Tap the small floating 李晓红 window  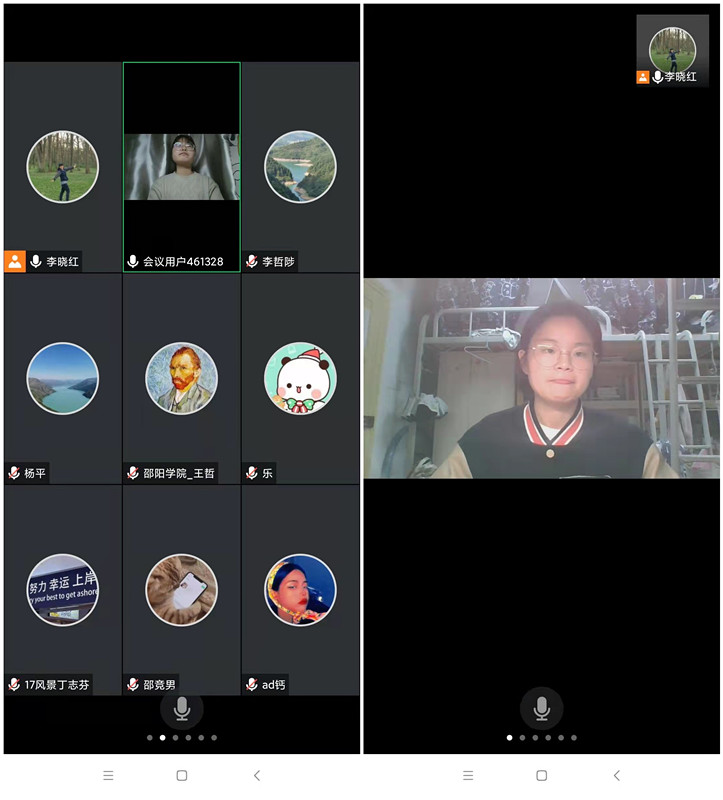pos(672,50)
